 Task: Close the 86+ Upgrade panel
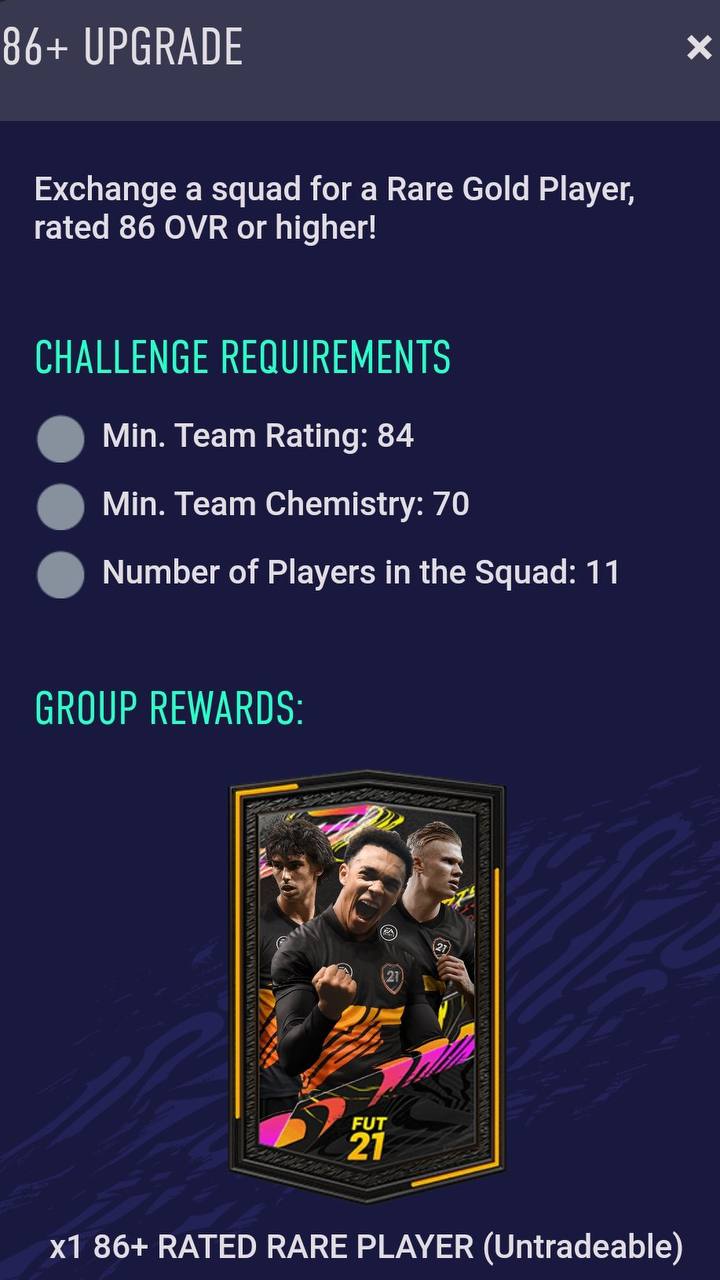(698, 47)
